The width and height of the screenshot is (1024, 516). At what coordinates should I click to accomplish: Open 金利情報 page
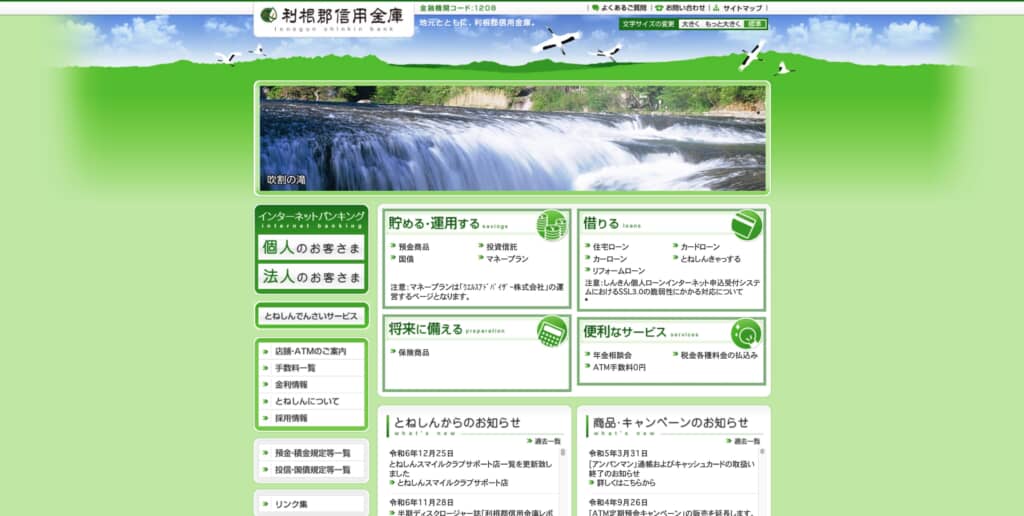pyautogui.click(x=291, y=384)
